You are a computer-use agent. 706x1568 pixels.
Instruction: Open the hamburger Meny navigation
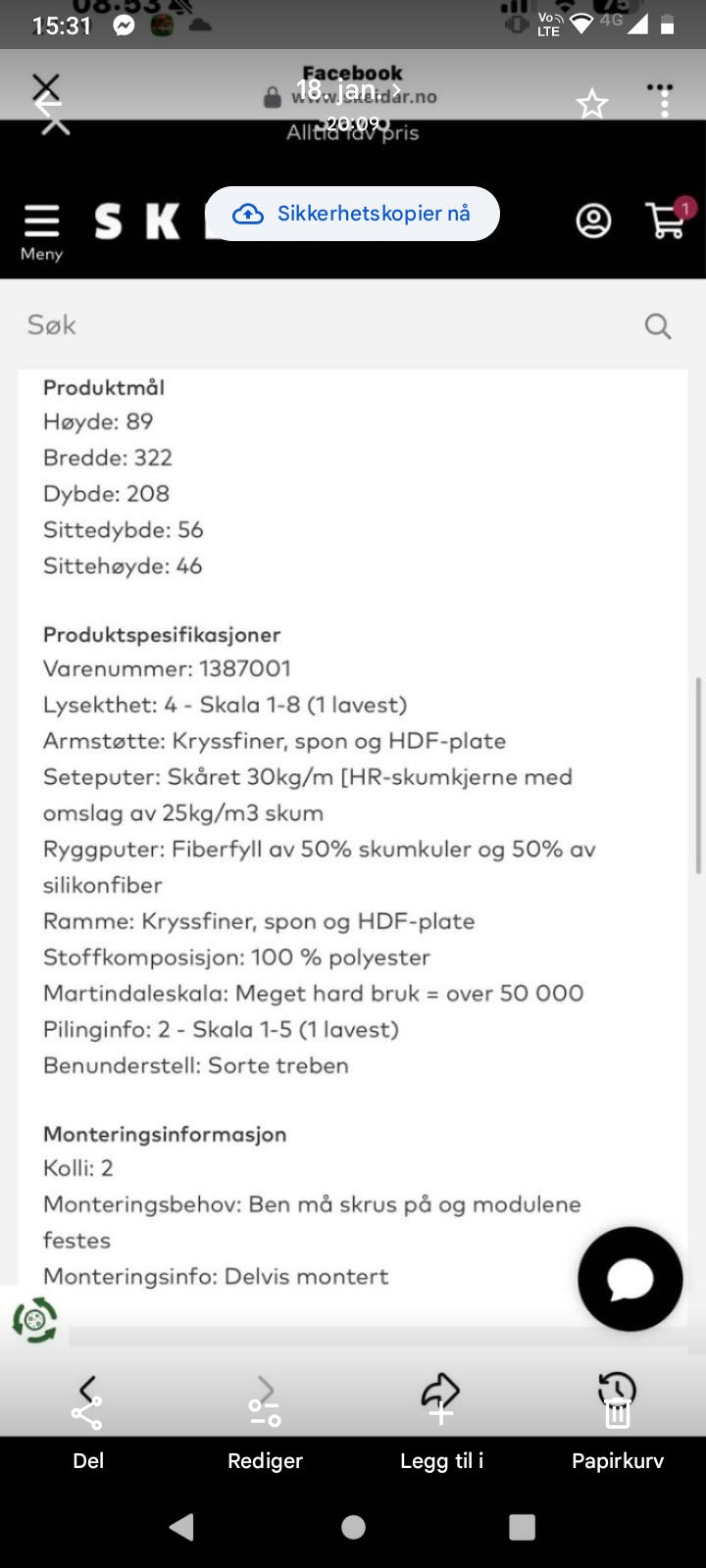pos(41,220)
